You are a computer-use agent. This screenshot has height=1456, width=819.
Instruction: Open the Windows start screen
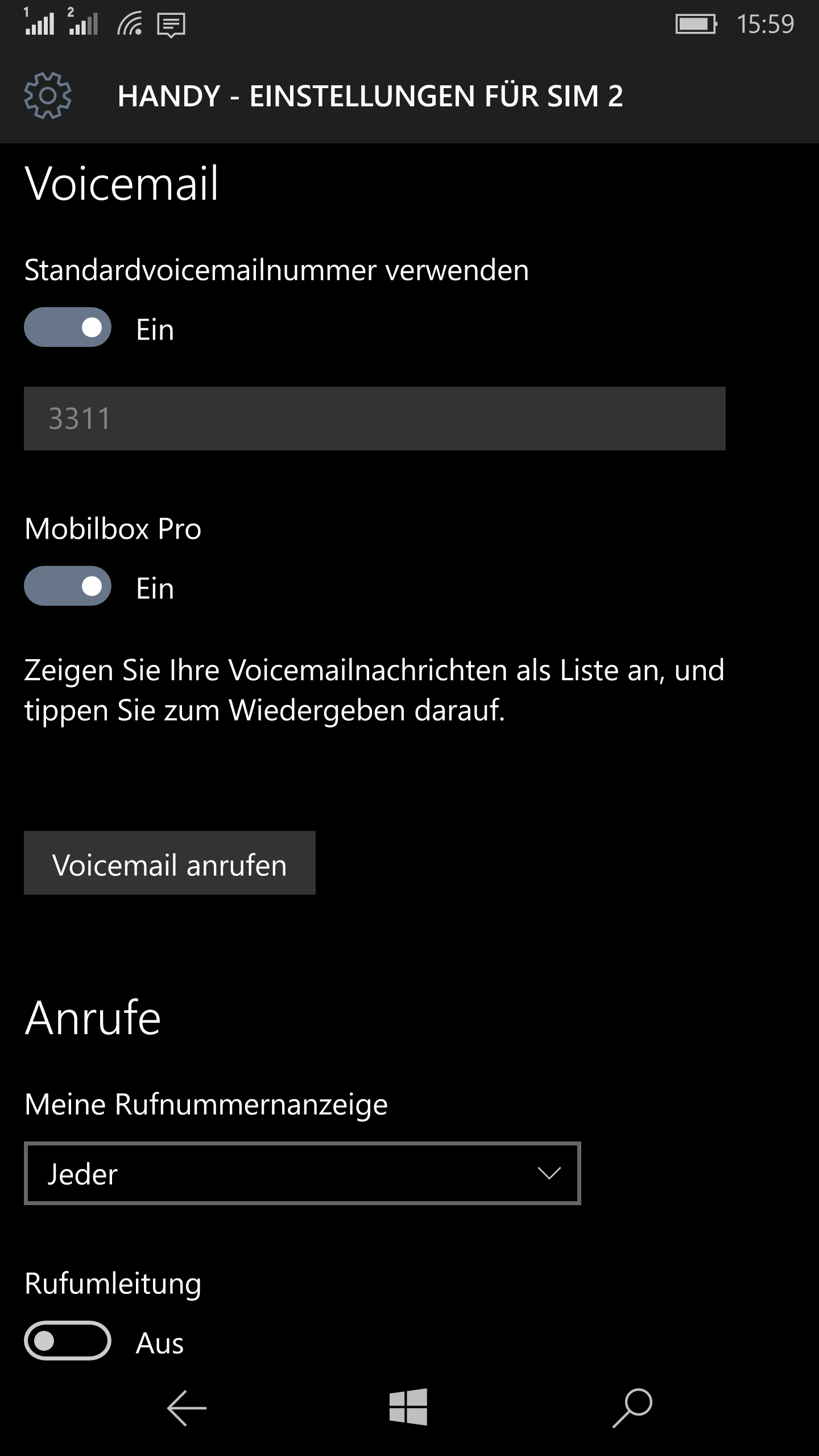408,1407
